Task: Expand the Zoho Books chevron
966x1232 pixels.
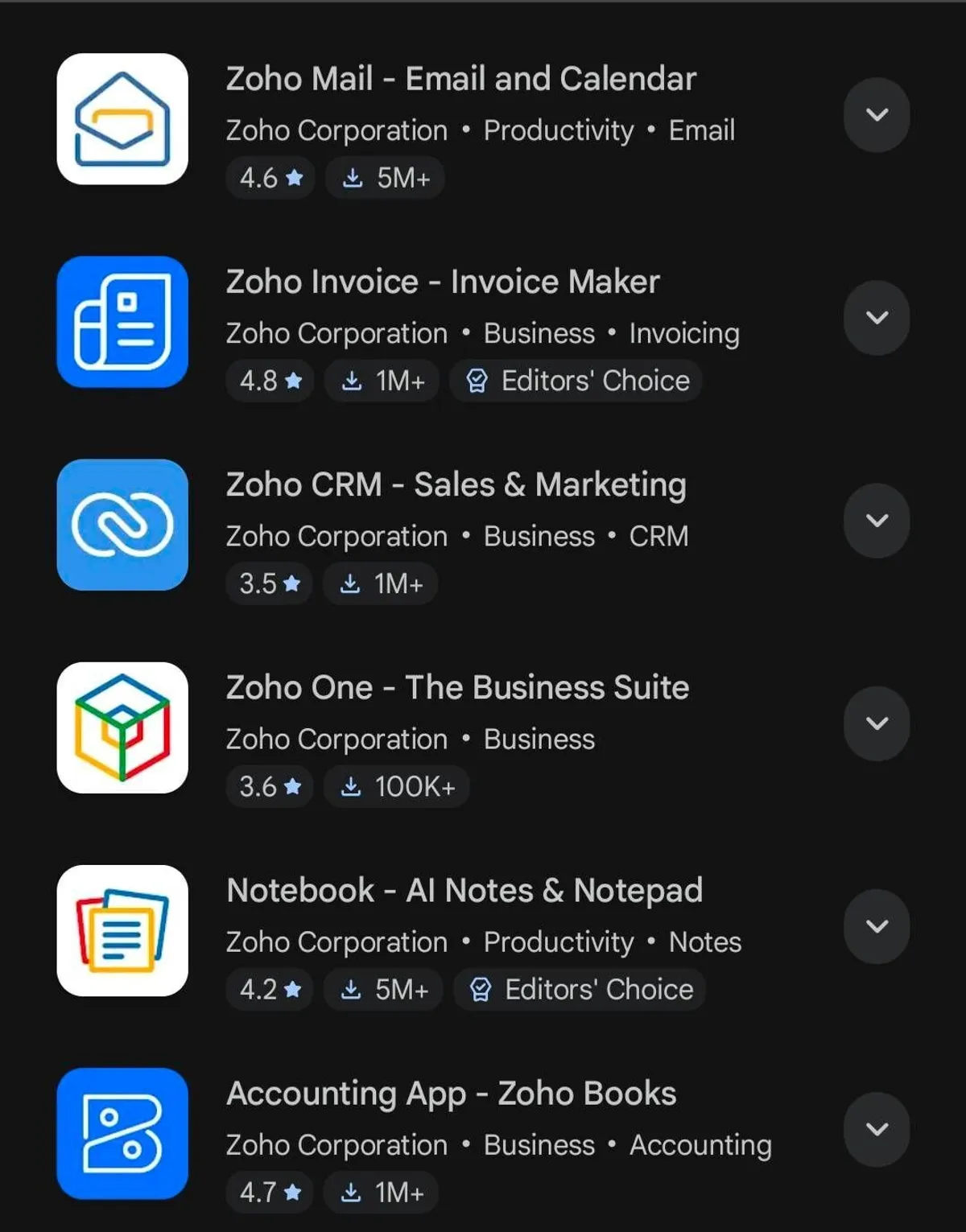Action: point(877,1129)
